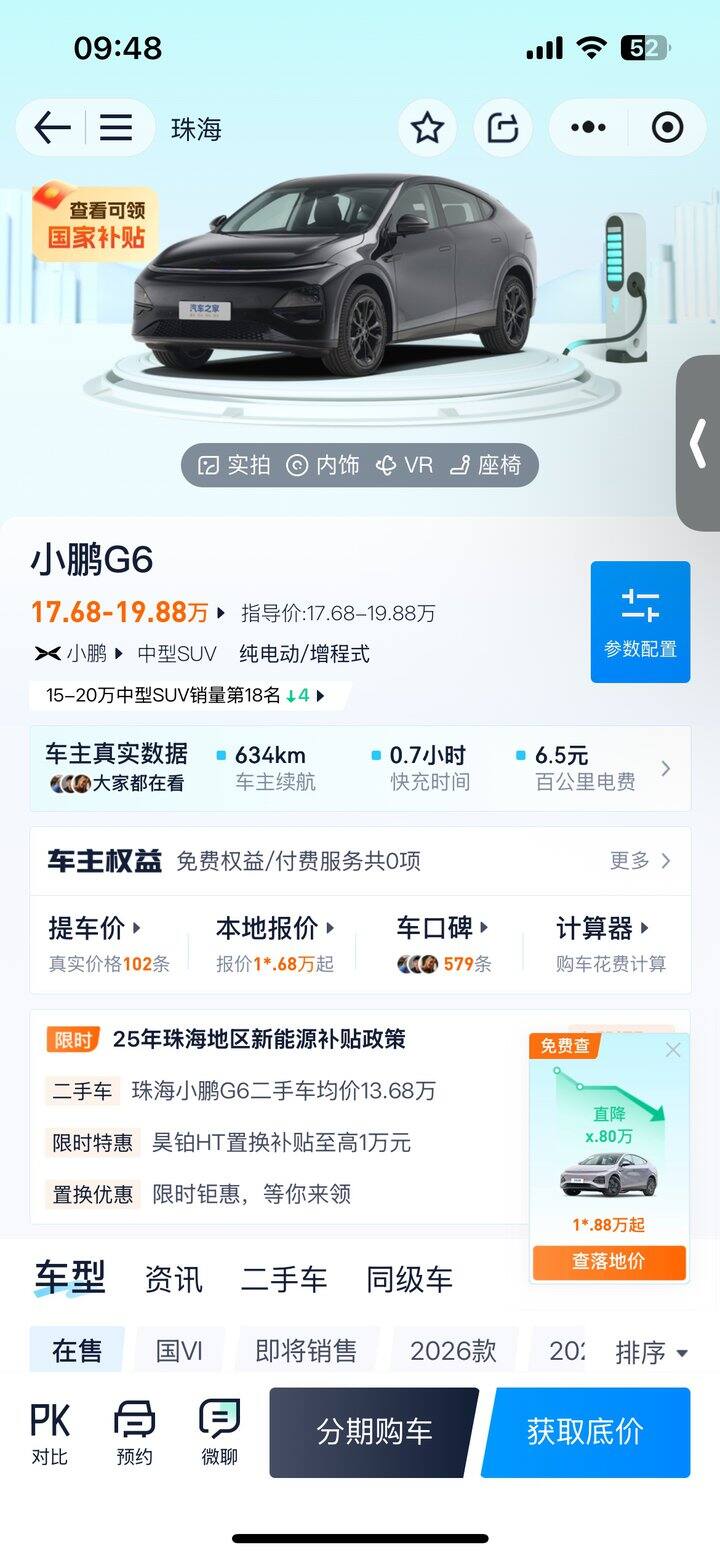Click the back arrow icon
This screenshot has height=1558, width=720.
[x=48, y=127]
